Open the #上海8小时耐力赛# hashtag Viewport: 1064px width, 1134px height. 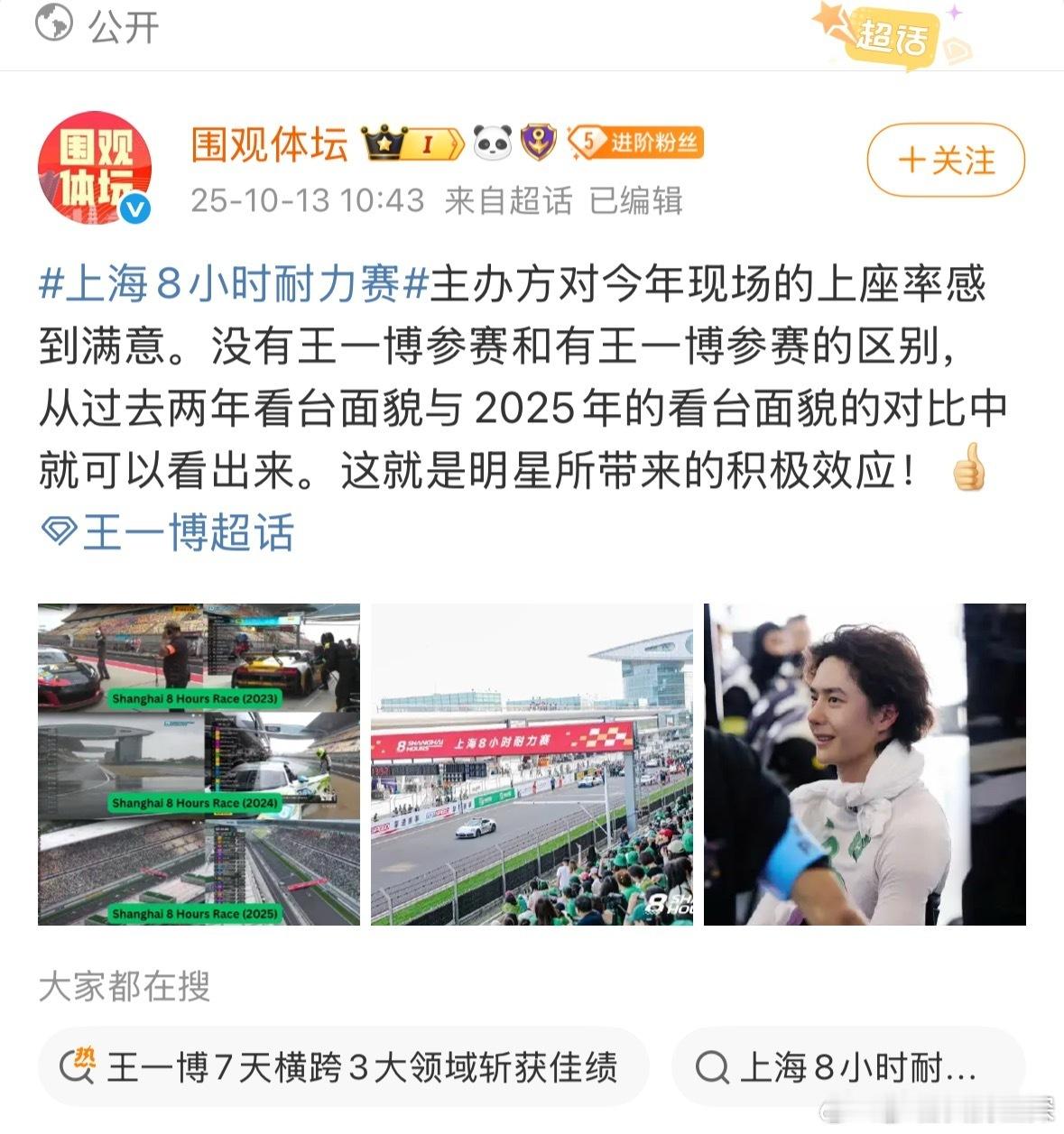(x=233, y=285)
